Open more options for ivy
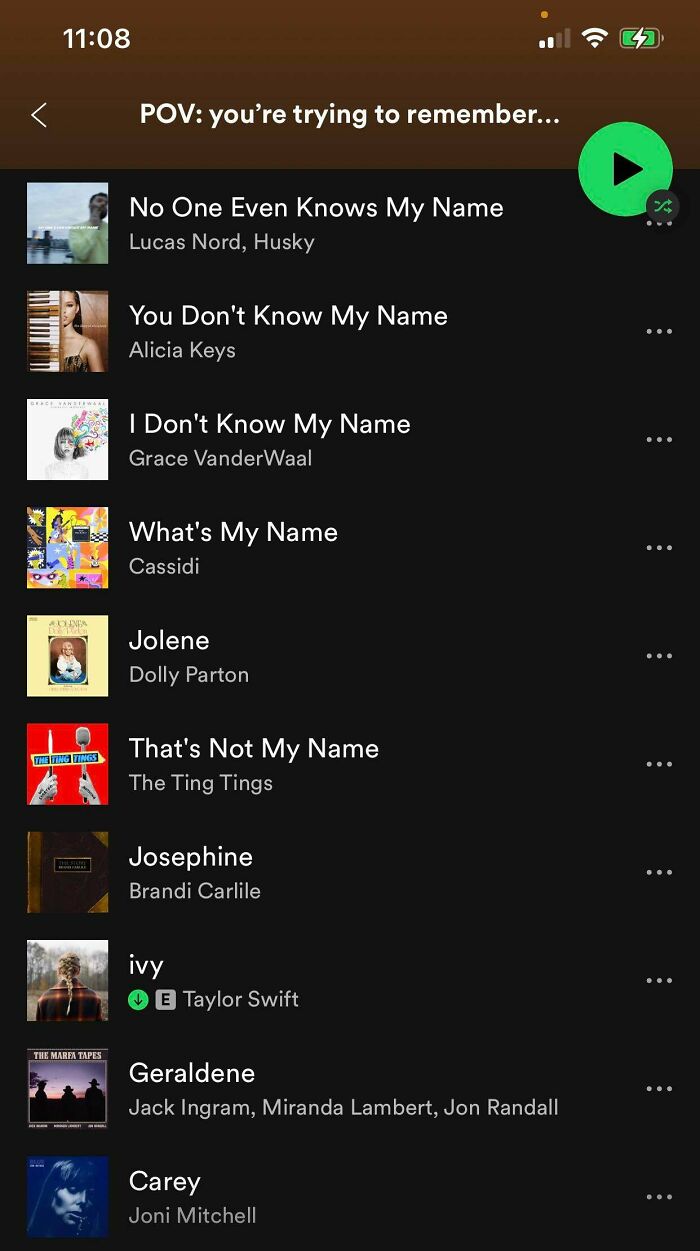The height and width of the screenshot is (1251, 700). click(x=659, y=980)
